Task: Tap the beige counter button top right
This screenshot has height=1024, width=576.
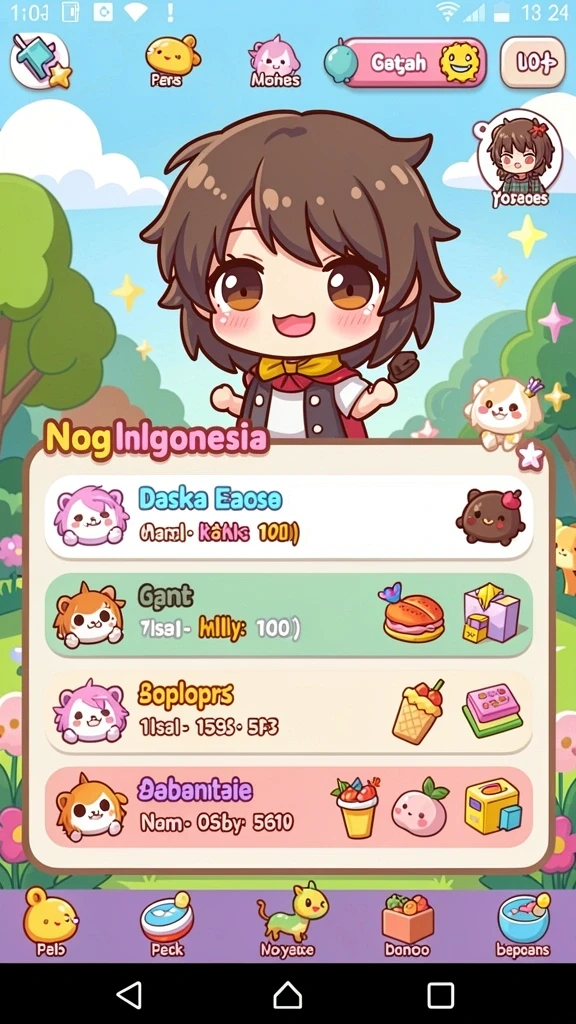Action: (x=533, y=63)
